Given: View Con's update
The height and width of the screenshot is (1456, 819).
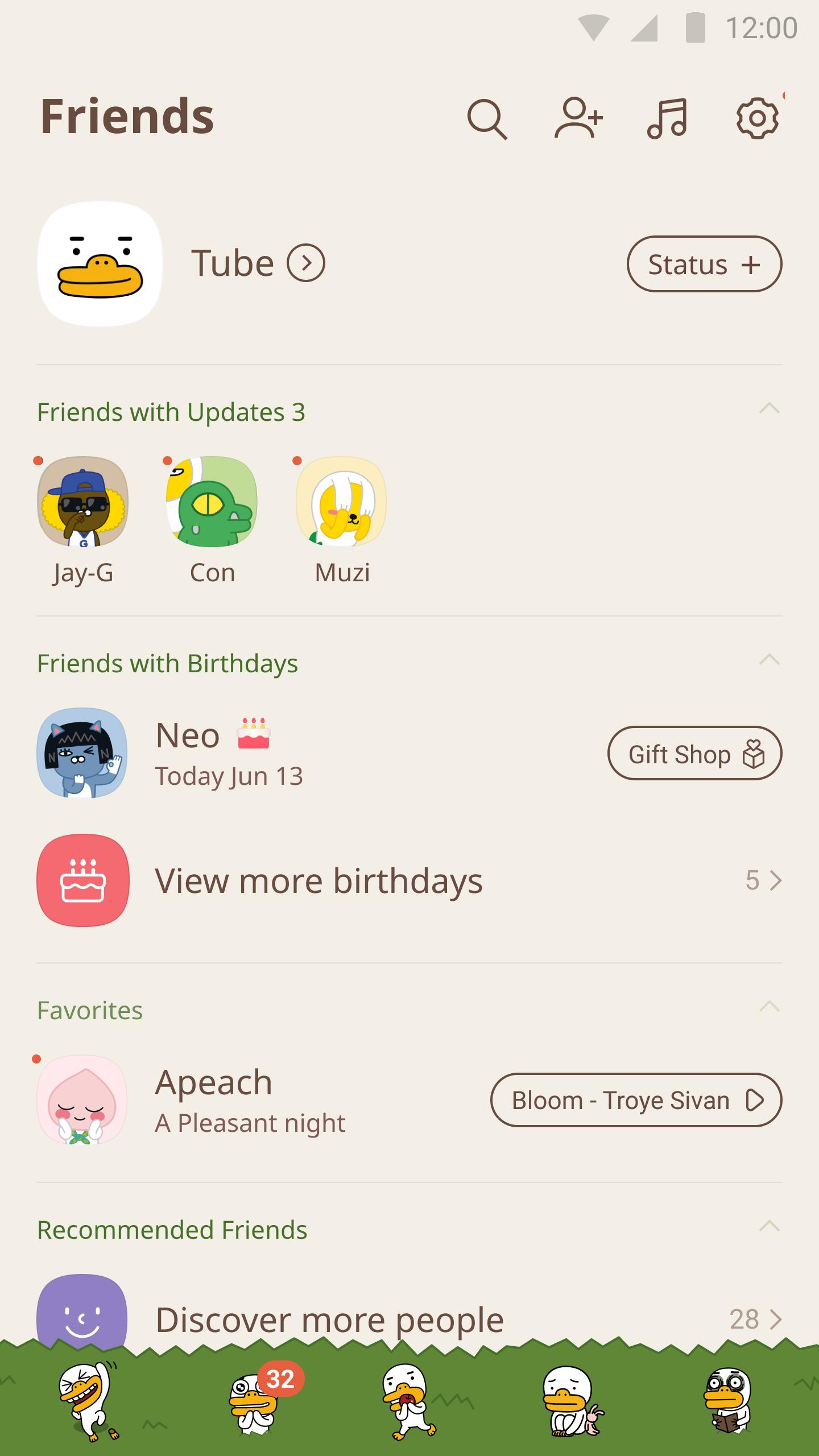Looking at the screenshot, I should point(212,502).
